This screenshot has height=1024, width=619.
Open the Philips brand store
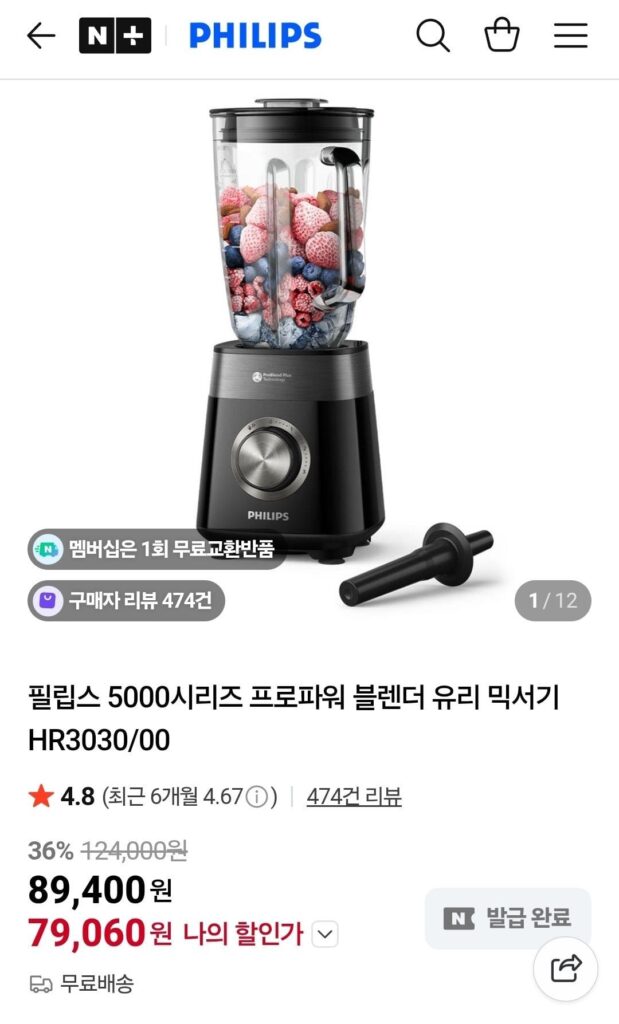click(x=255, y=36)
